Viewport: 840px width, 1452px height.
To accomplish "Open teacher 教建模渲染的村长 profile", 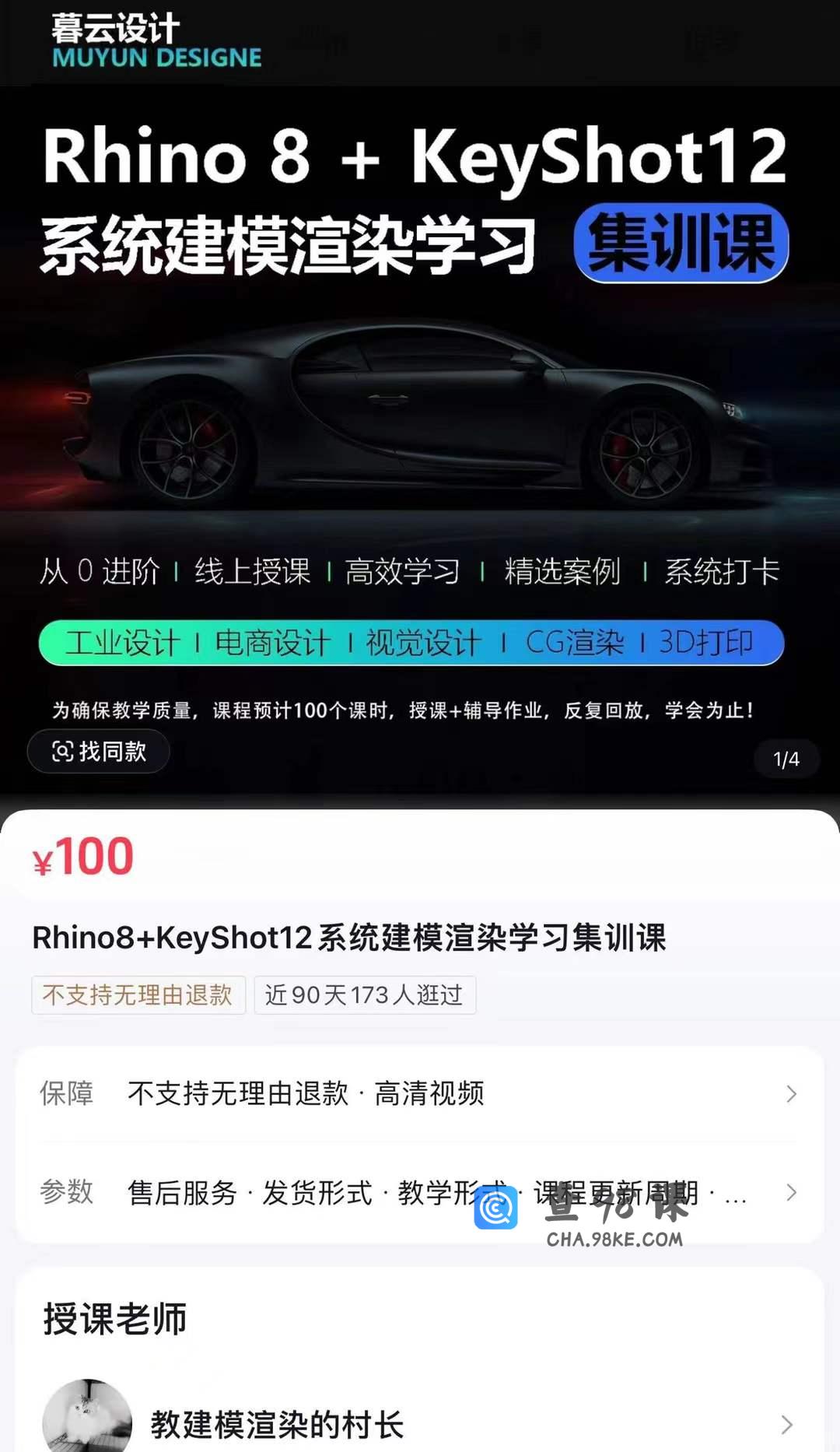I will point(418,1423).
